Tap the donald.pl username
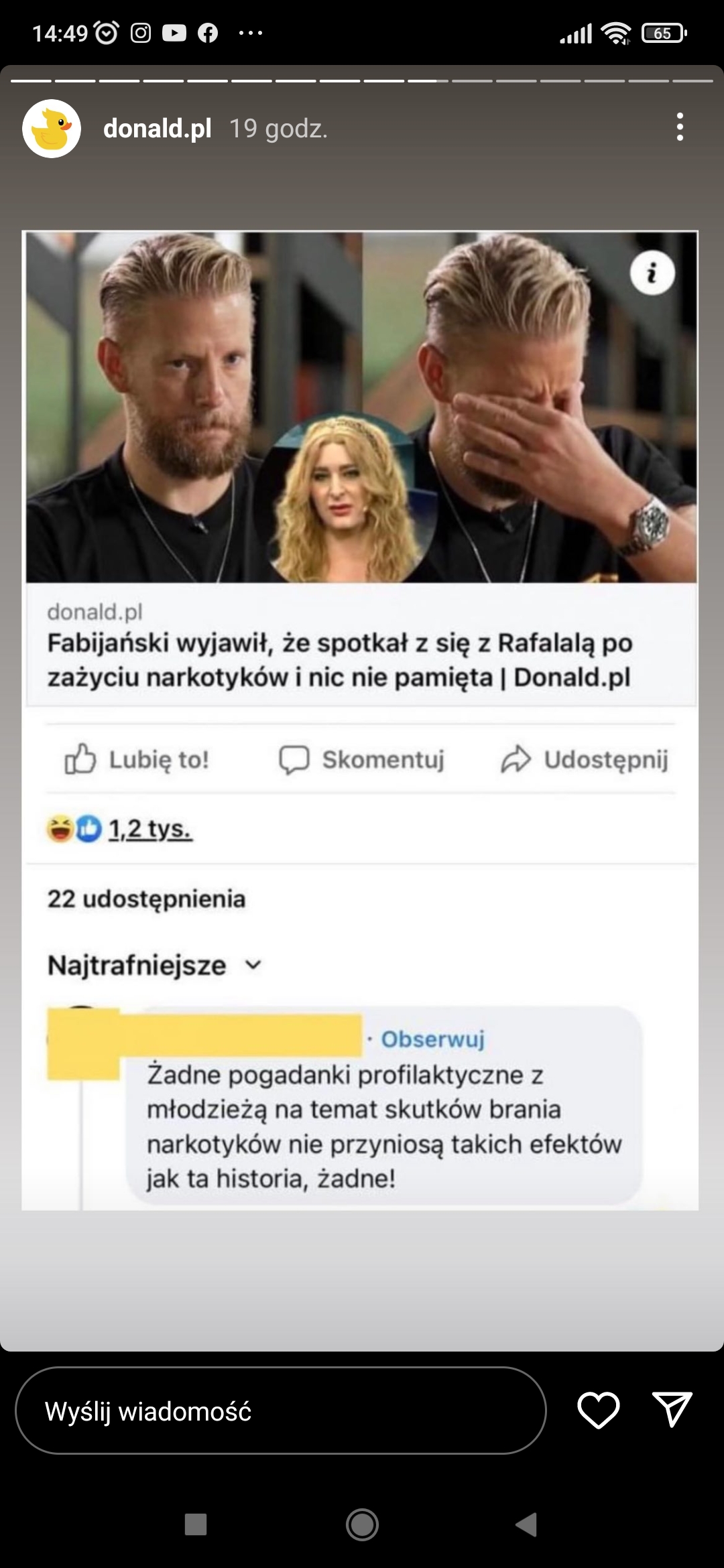Image resolution: width=724 pixels, height=1568 pixels. pos(157,129)
